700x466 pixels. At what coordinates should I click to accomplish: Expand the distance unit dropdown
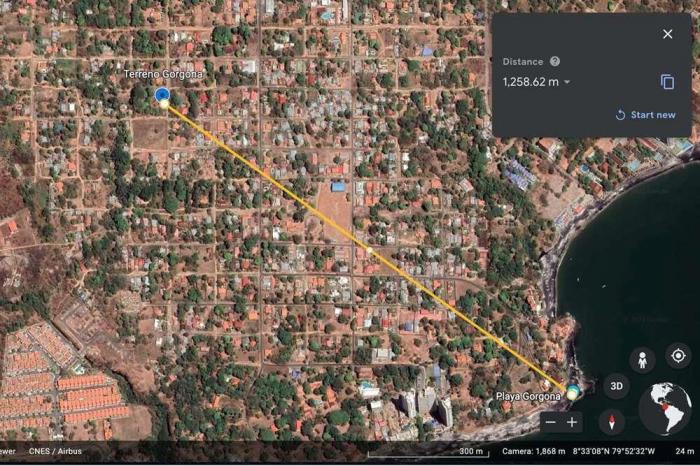point(568,82)
